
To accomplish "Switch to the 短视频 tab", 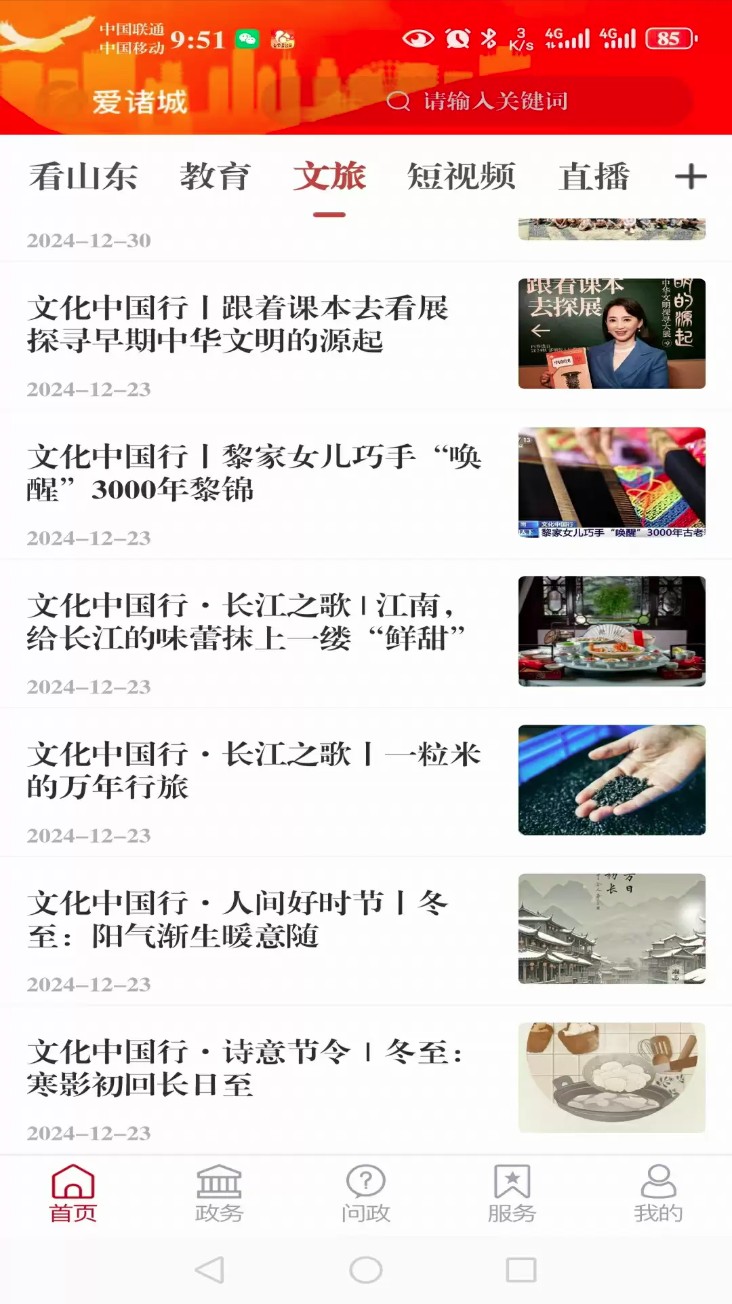I will point(462,176).
